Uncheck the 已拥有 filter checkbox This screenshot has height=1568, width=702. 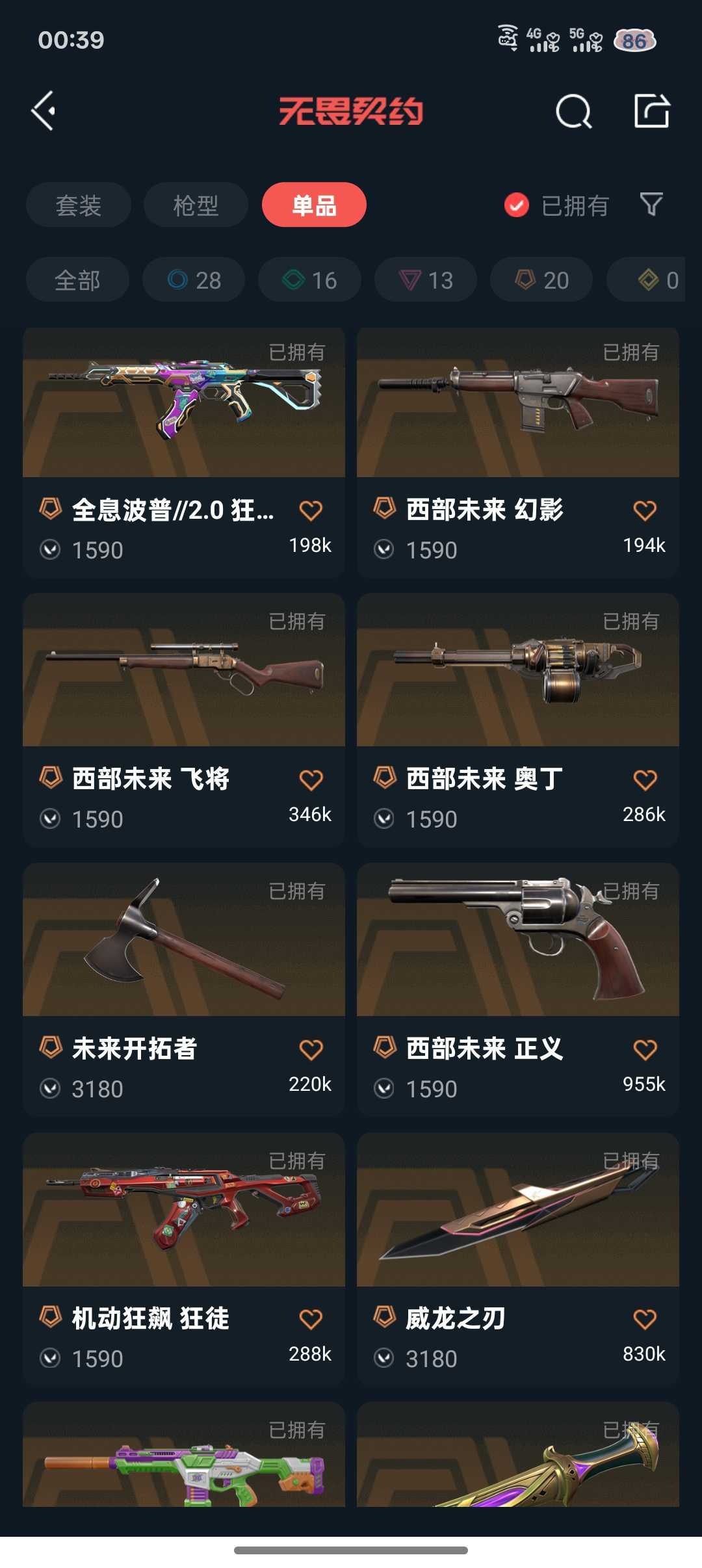(x=517, y=205)
